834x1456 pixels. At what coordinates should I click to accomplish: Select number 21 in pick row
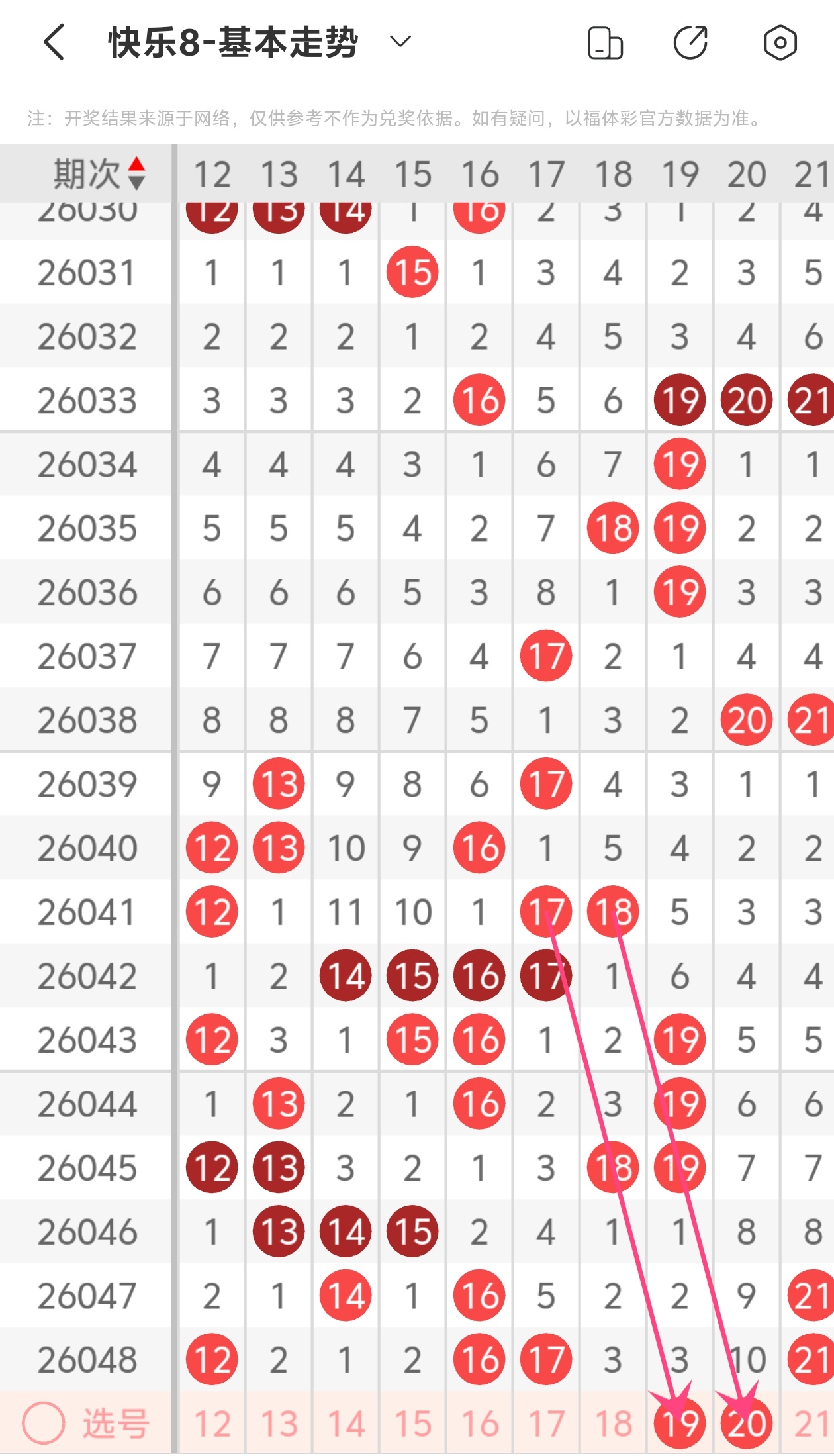pos(811,1424)
